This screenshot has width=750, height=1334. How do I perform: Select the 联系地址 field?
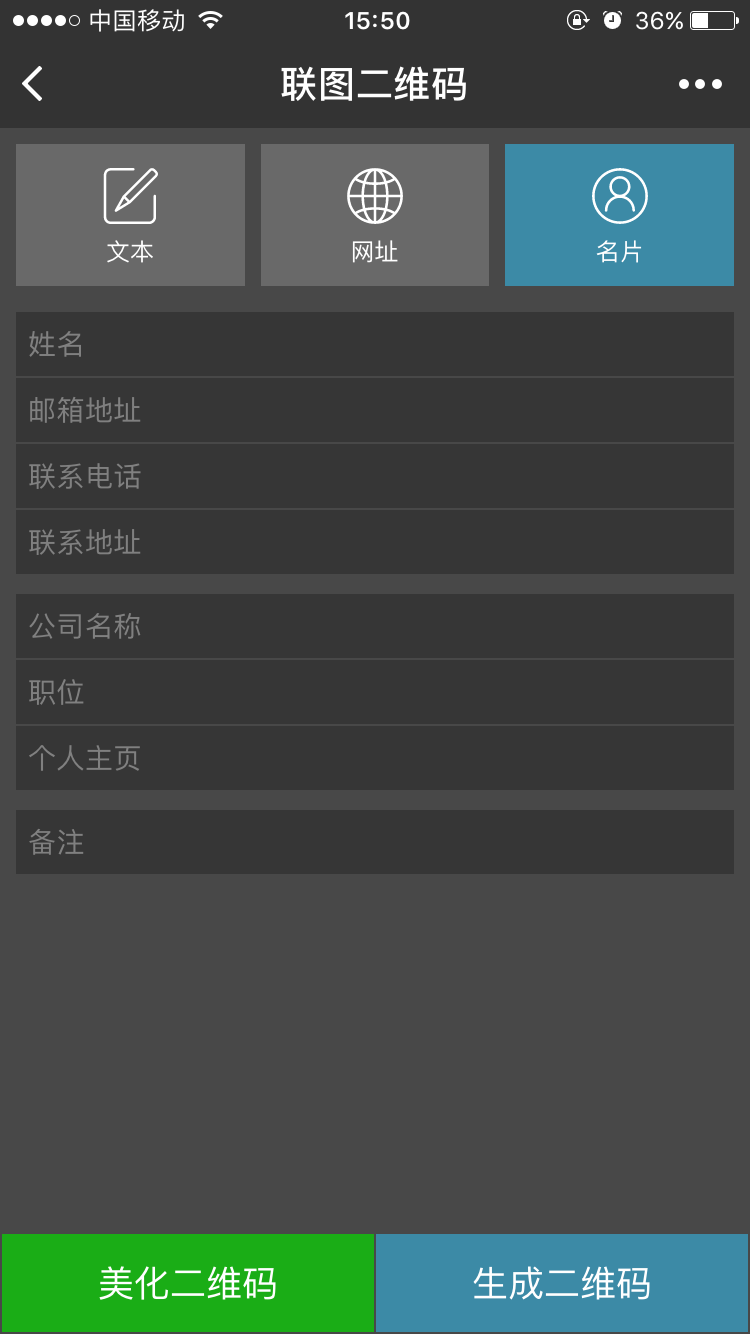pyautogui.click(x=375, y=542)
